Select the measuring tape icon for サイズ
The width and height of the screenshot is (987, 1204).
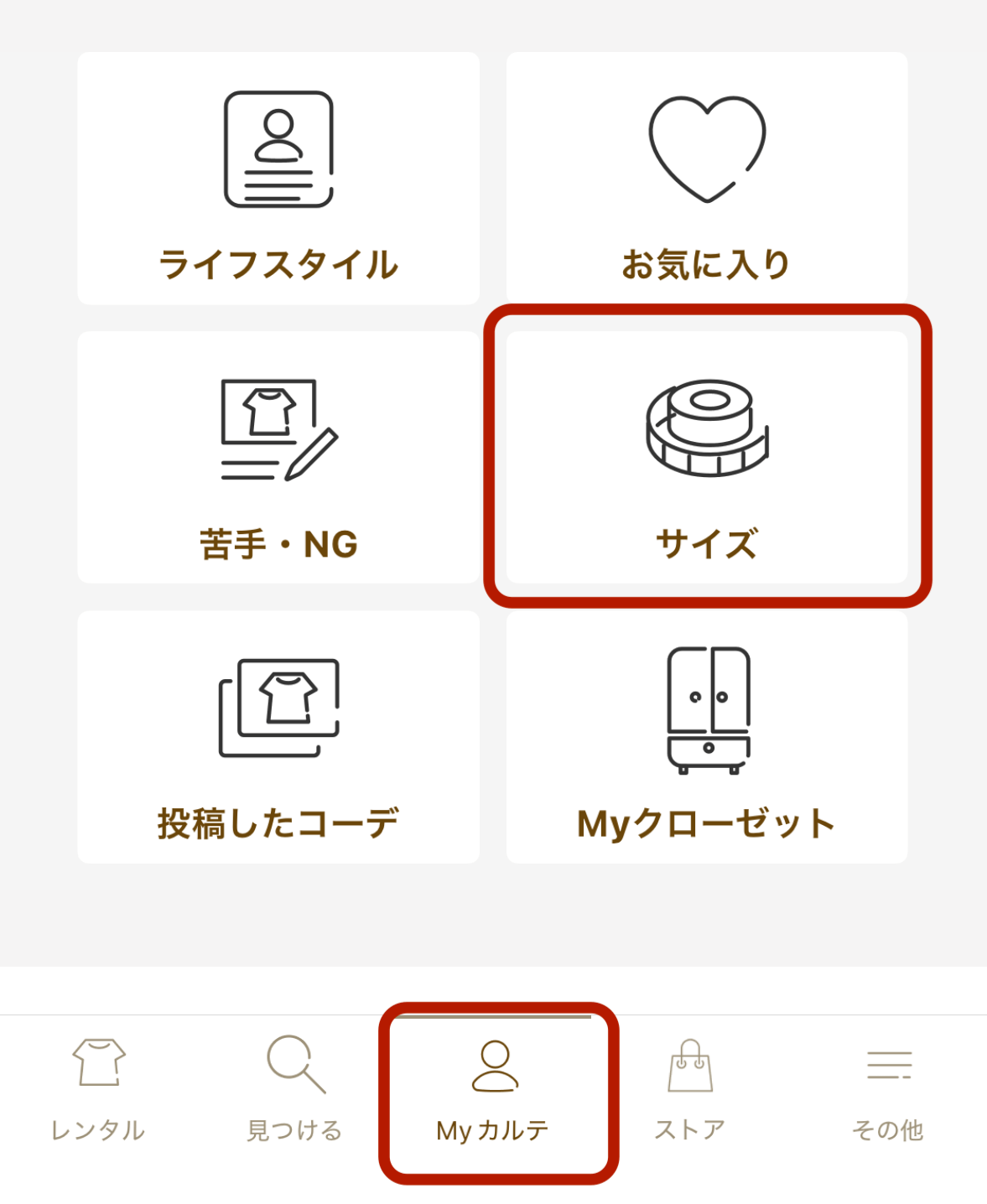point(705,428)
